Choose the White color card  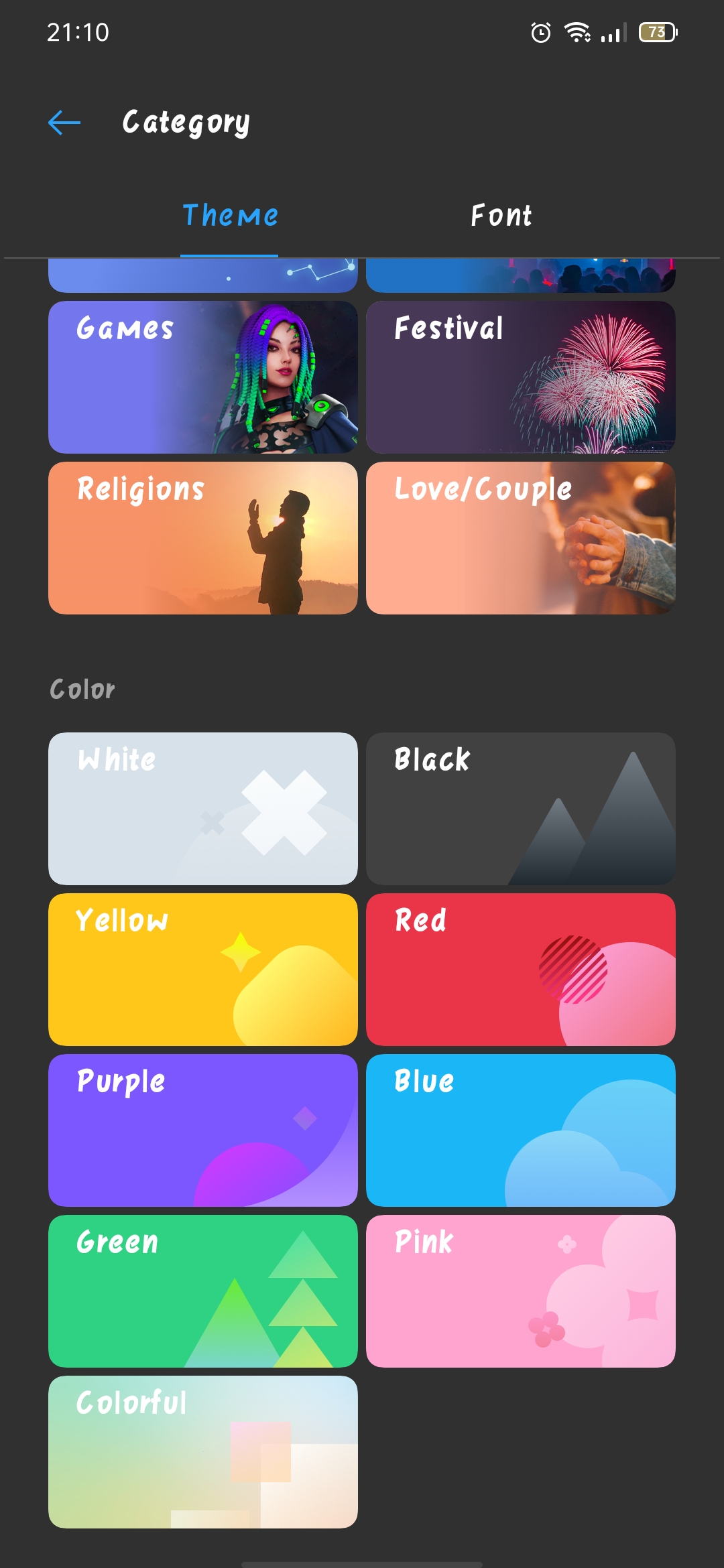point(203,809)
